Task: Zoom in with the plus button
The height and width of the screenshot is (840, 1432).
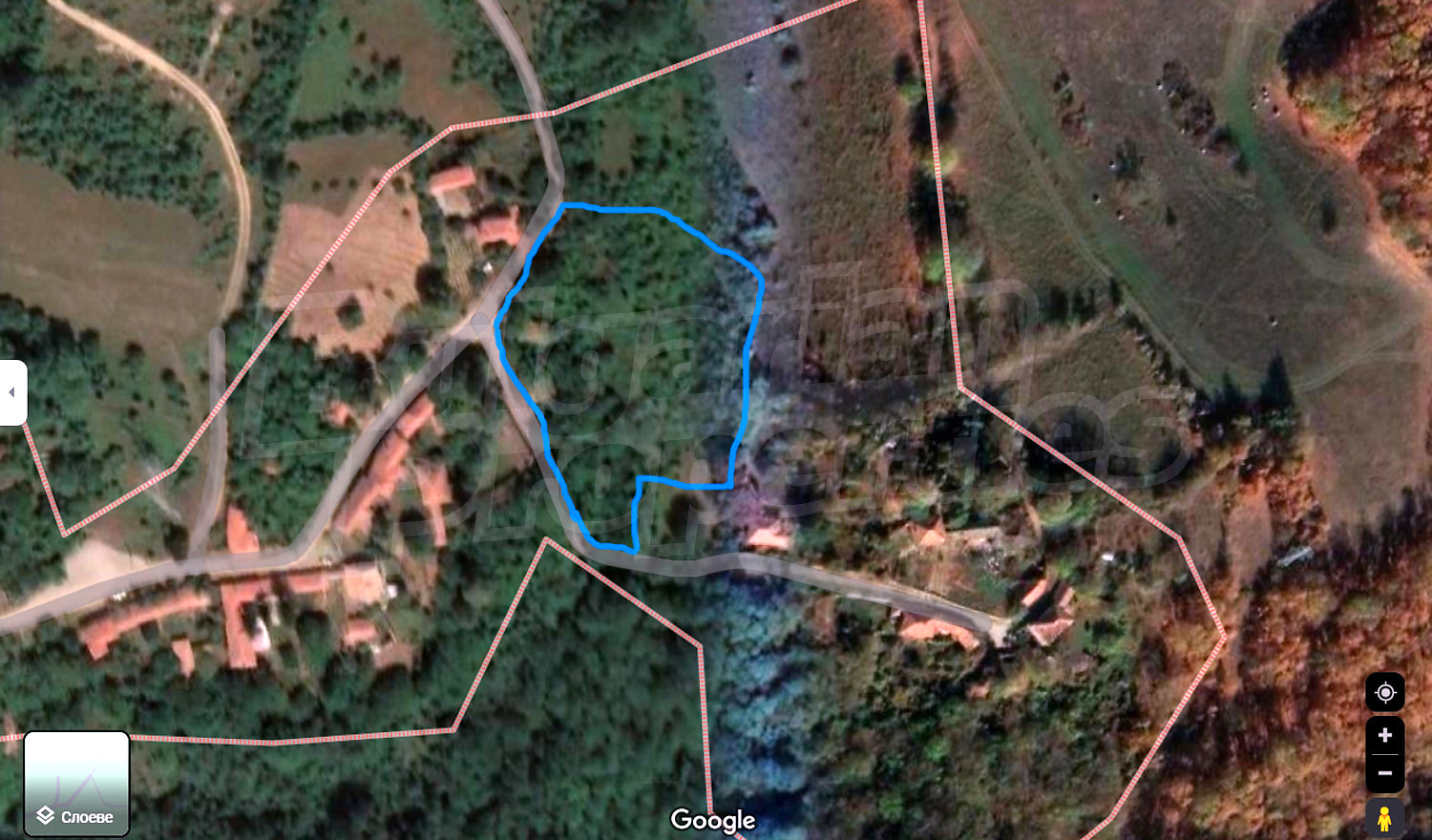Action: click(x=1385, y=735)
